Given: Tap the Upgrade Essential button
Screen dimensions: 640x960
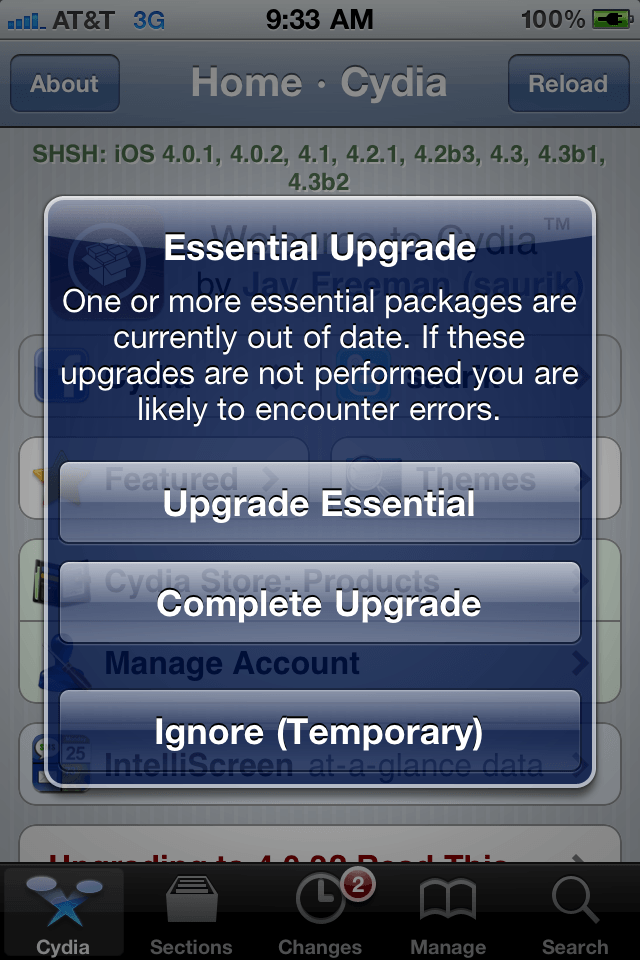Looking at the screenshot, I should [320, 503].
